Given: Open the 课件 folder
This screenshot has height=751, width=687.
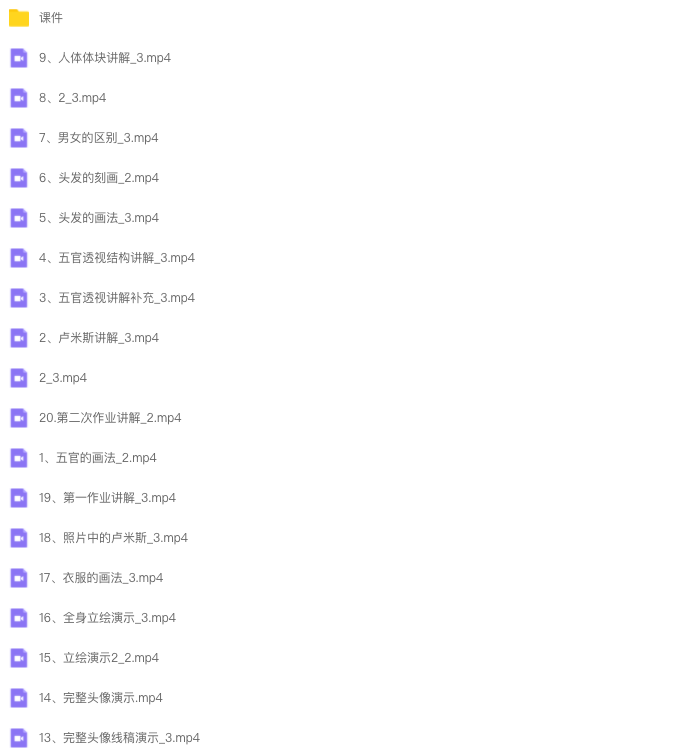Looking at the screenshot, I should click(50, 18).
